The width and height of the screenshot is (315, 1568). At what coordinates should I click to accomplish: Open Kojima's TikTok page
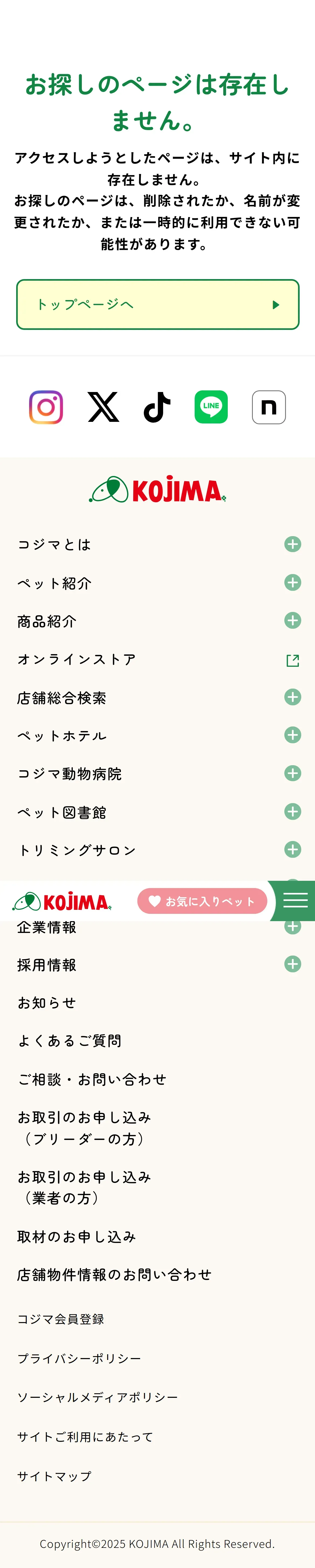tap(157, 407)
